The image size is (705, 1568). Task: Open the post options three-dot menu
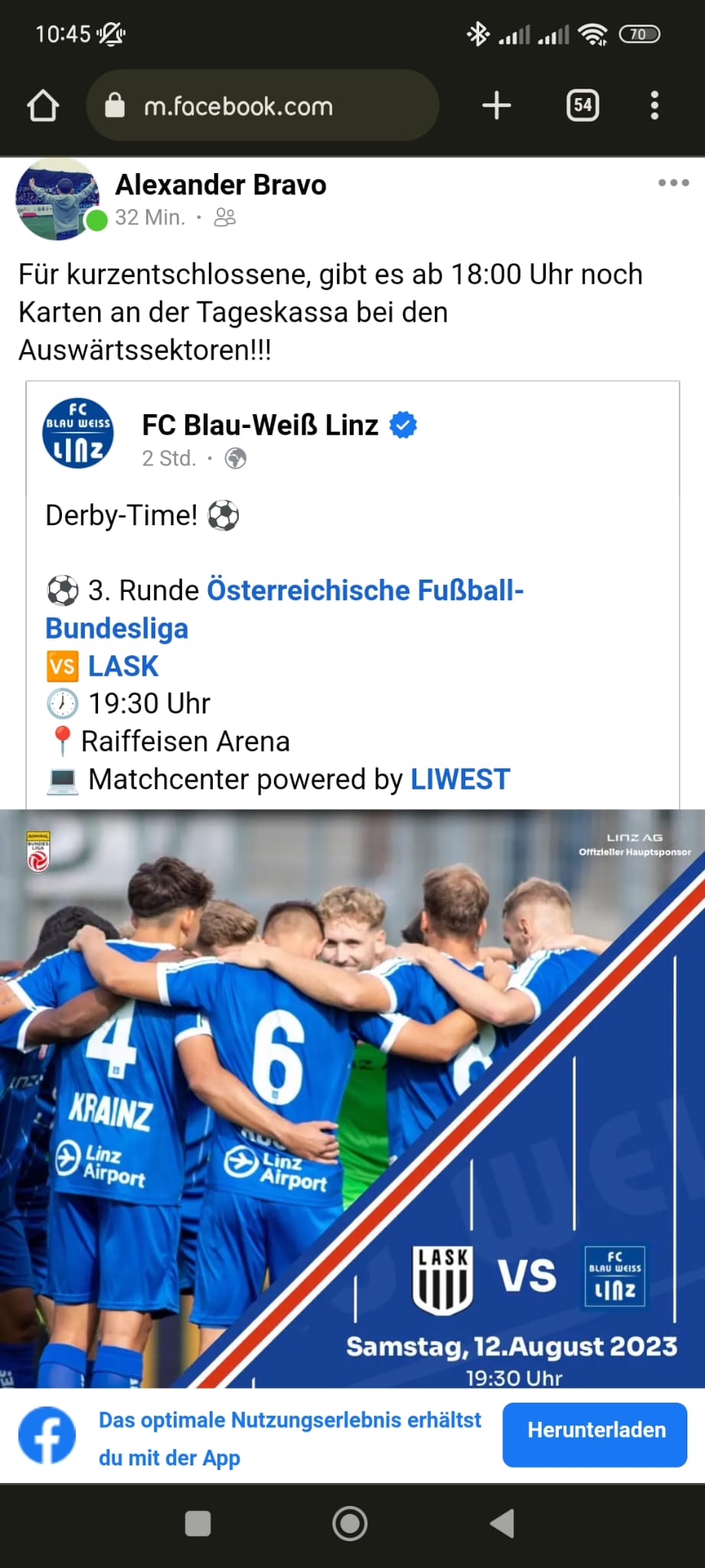674,183
